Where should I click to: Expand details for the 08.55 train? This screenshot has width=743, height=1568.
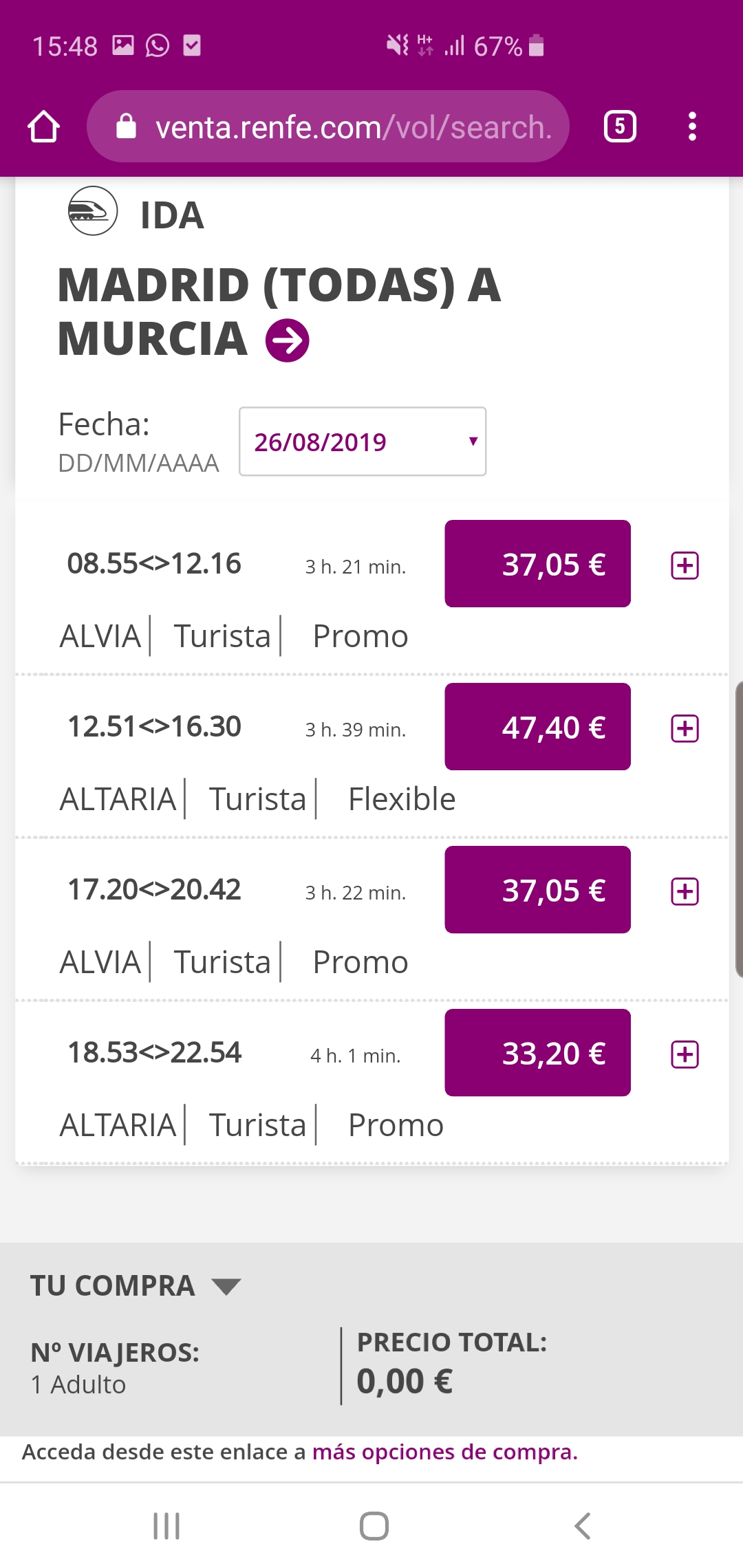[x=685, y=566]
